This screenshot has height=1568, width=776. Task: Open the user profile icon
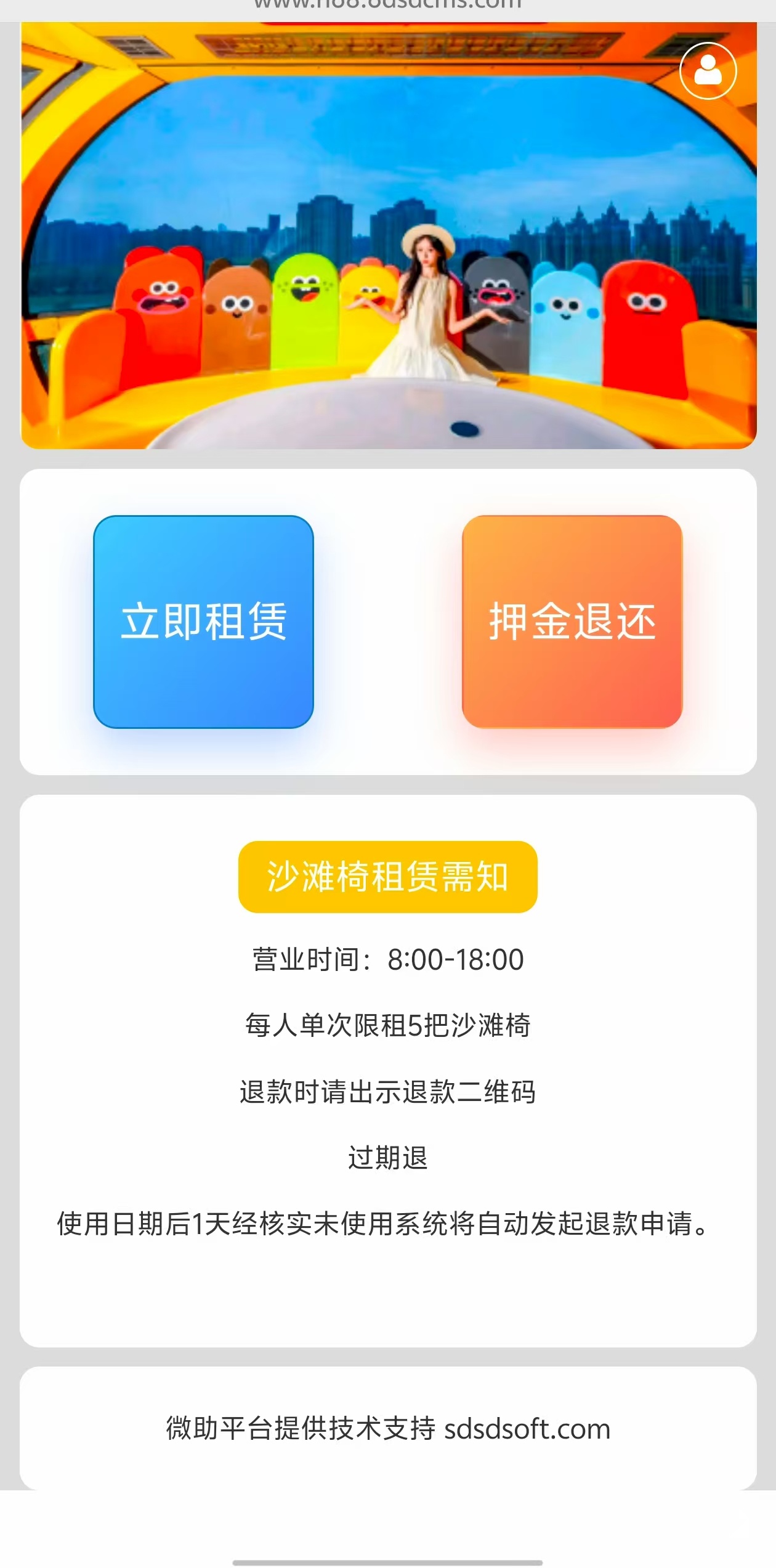tap(708, 71)
